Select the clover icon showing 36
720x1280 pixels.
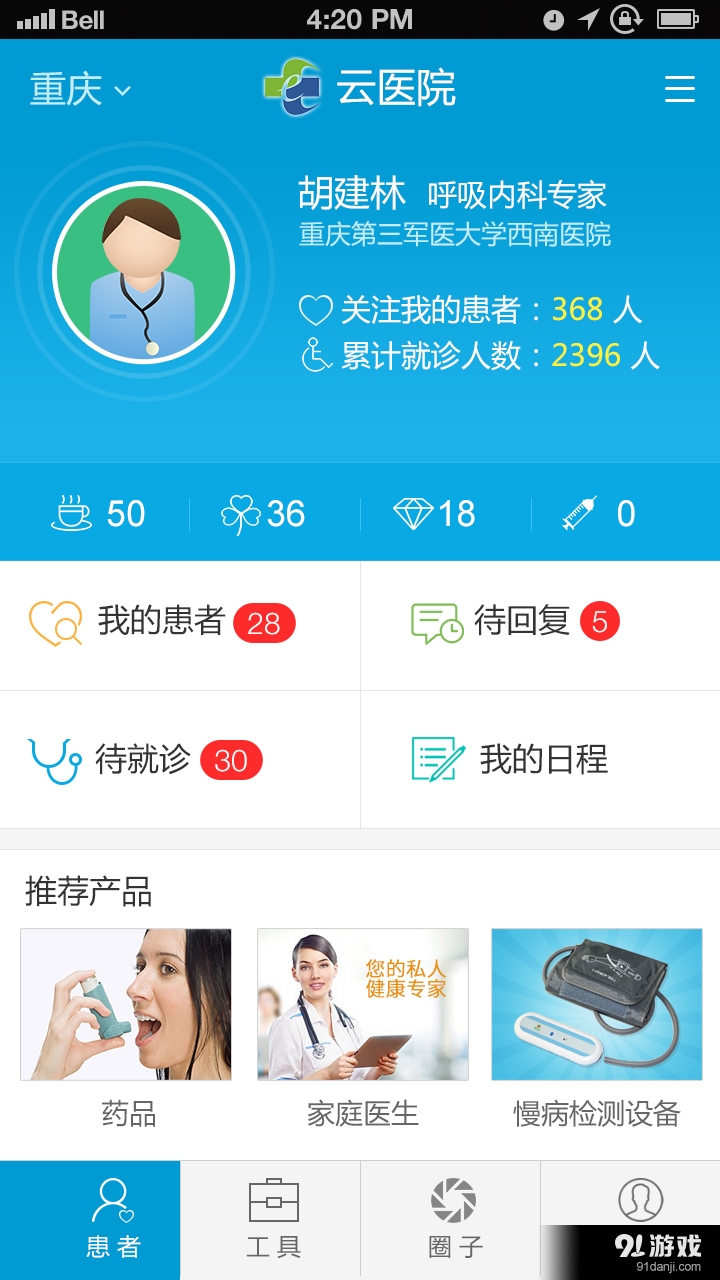click(x=234, y=512)
